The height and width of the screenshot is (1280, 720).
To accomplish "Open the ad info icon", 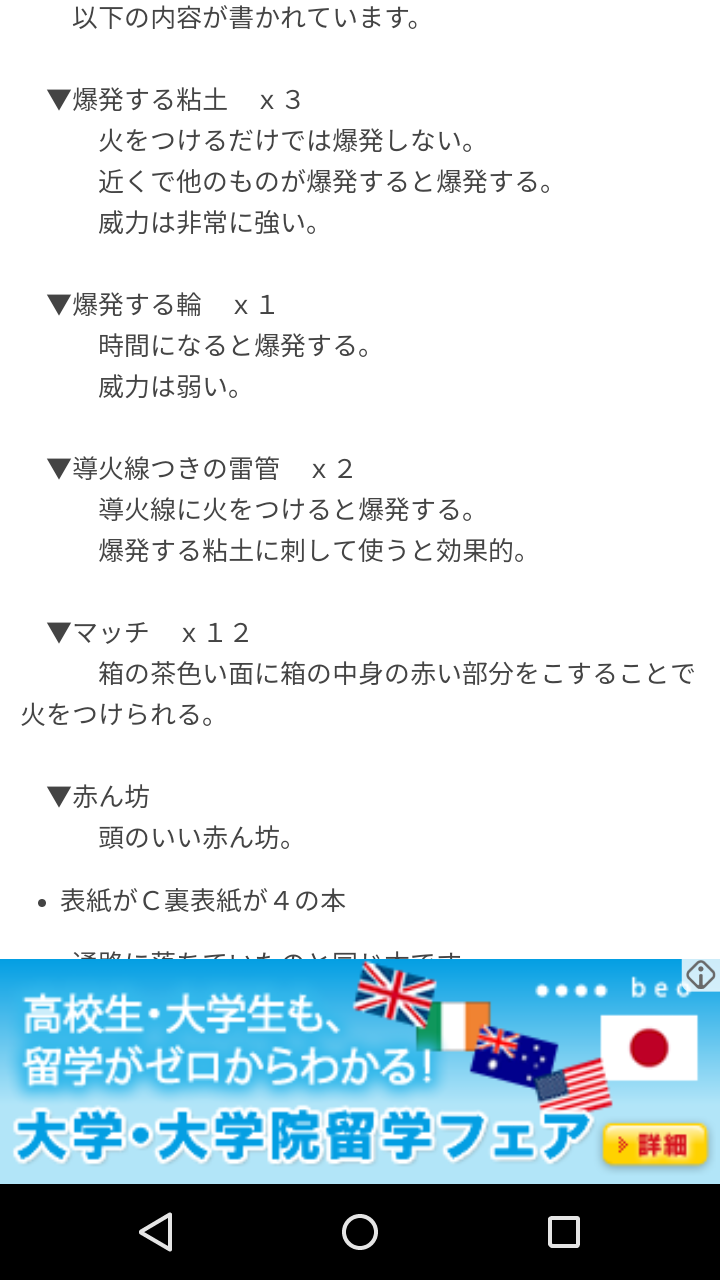I will 701,975.
